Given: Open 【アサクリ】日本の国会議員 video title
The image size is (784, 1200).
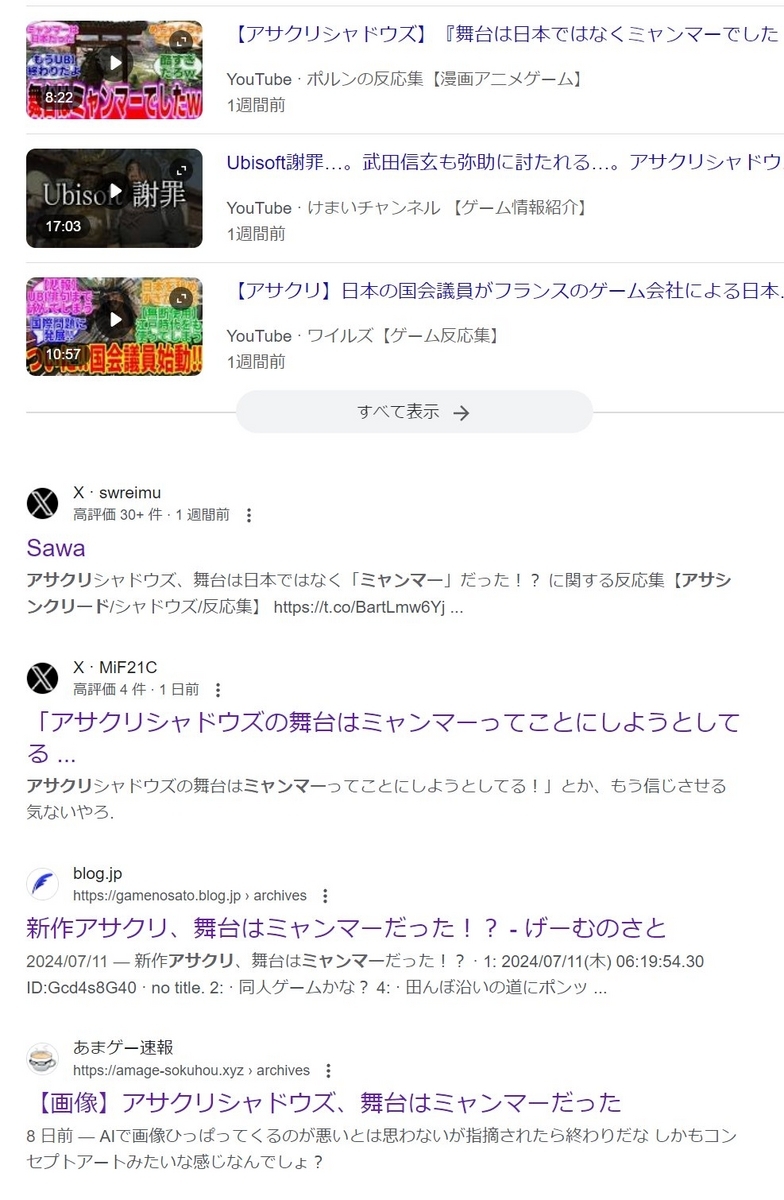Looking at the screenshot, I should point(503,291).
